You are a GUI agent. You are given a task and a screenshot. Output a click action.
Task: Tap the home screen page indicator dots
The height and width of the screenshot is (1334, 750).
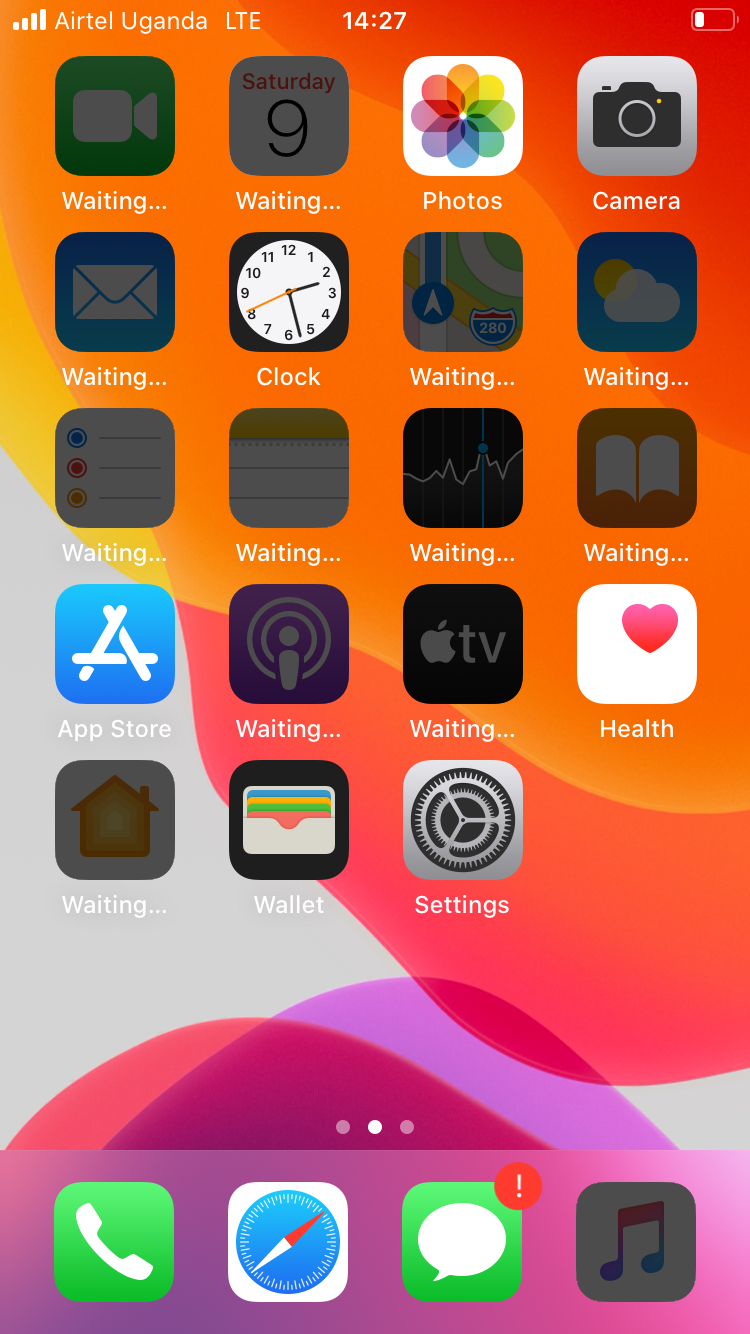[375, 1127]
